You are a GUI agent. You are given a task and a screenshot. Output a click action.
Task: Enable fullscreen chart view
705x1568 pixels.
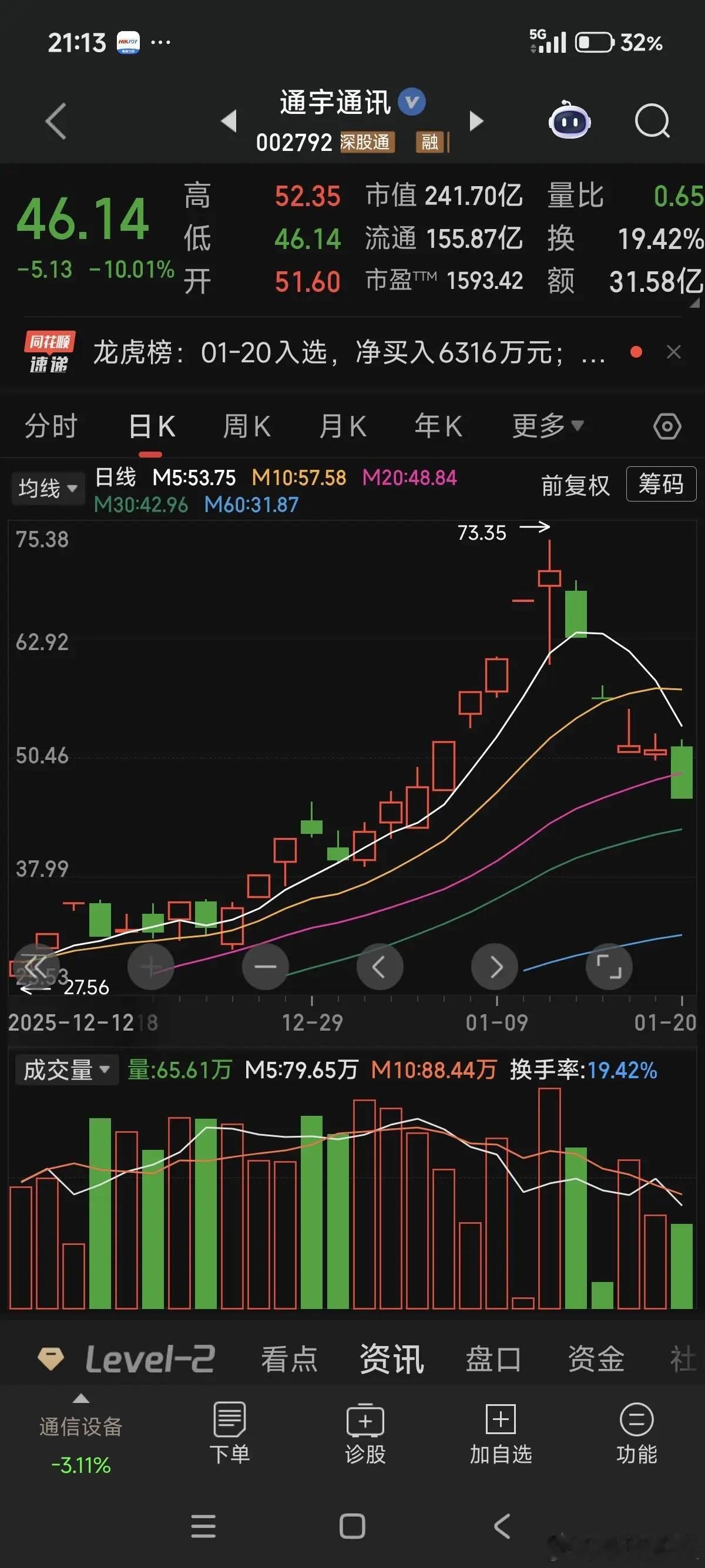tap(608, 967)
